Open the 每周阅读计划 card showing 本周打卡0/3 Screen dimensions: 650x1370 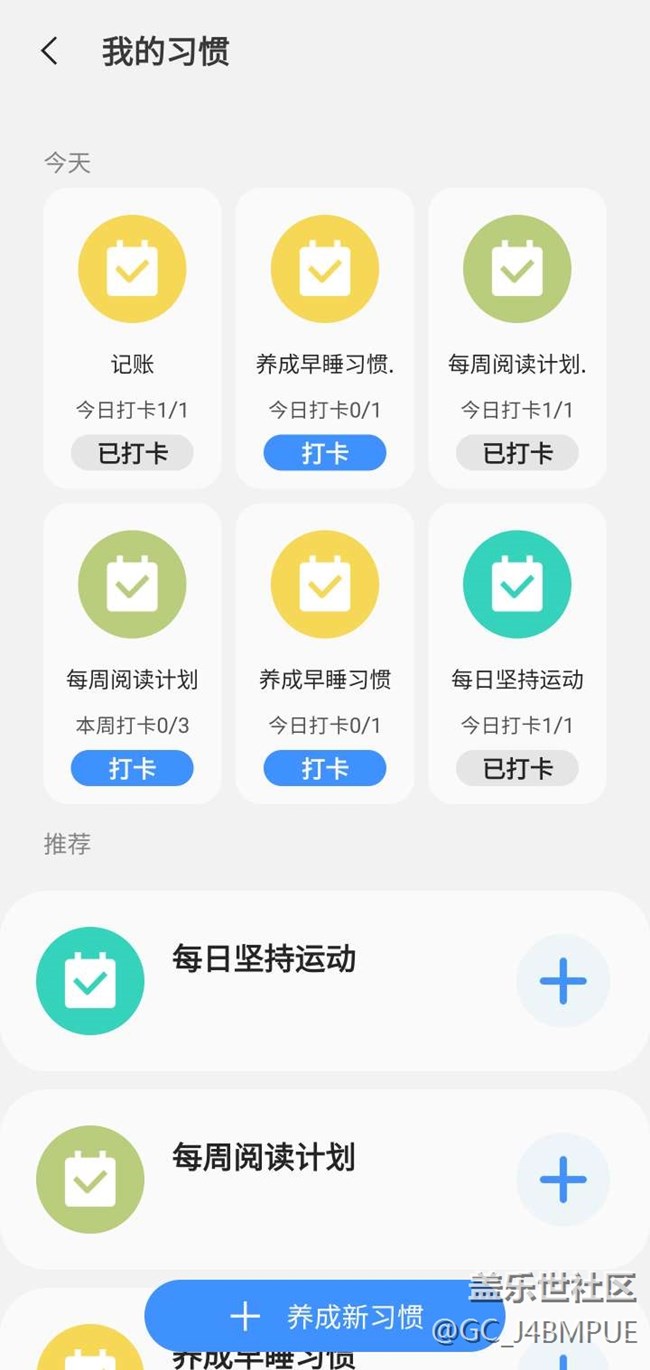pyautogui.click(x=132, y=653)
